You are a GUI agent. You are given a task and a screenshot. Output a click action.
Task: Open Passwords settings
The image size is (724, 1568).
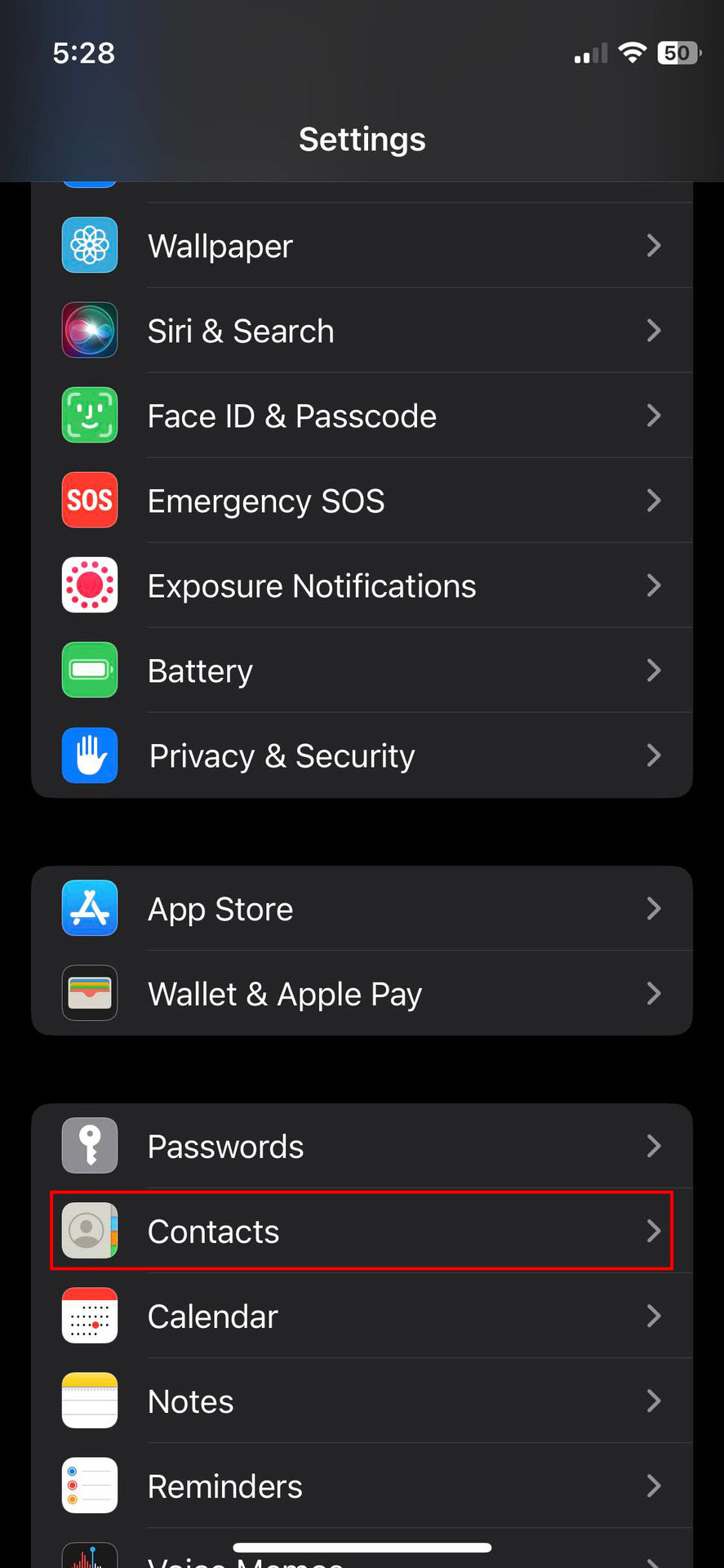point(362,1147)
